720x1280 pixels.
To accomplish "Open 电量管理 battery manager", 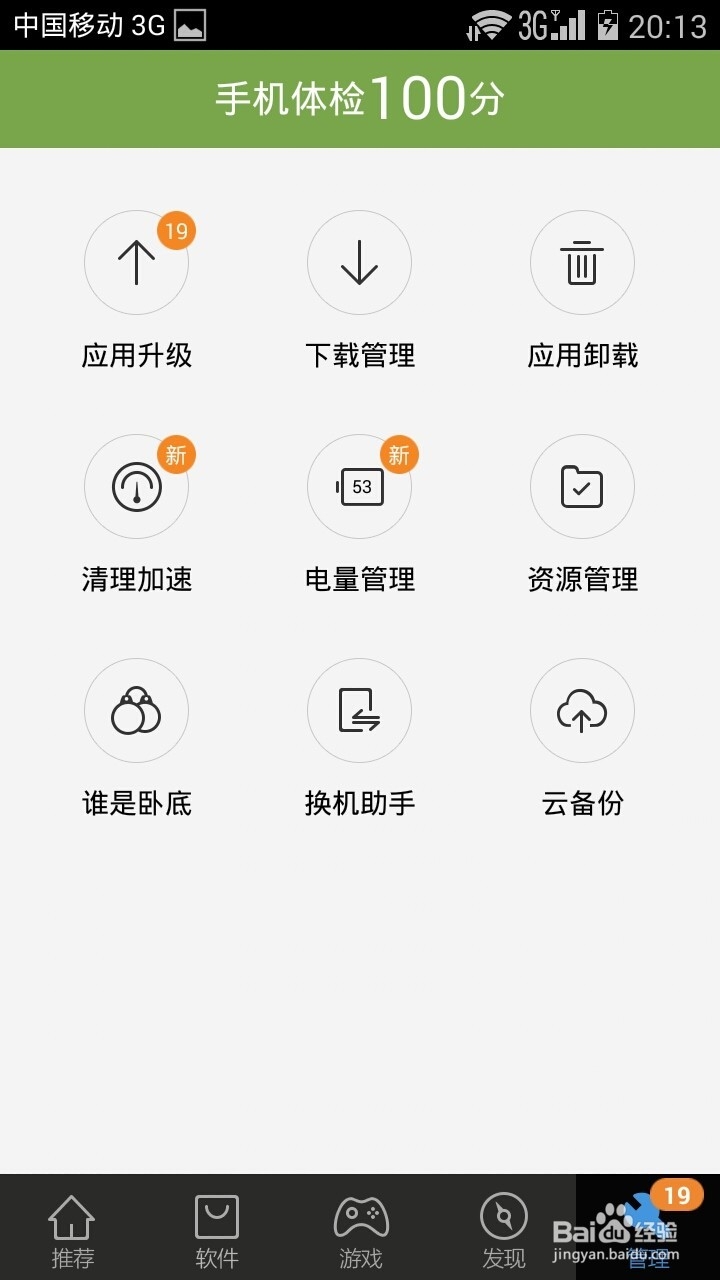I will coord(359,487).
